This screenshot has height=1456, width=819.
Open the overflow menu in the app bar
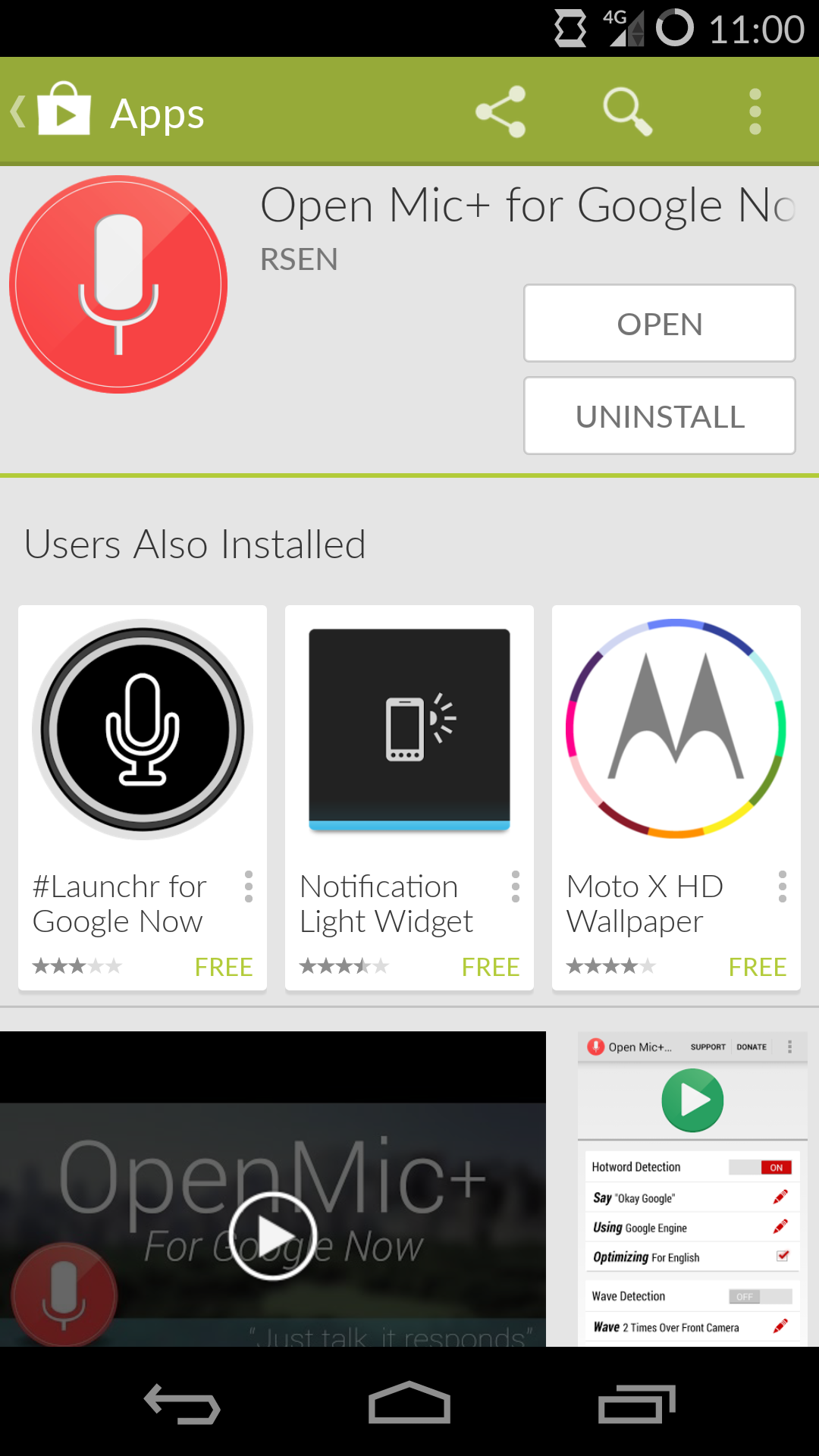click(755, 111)
